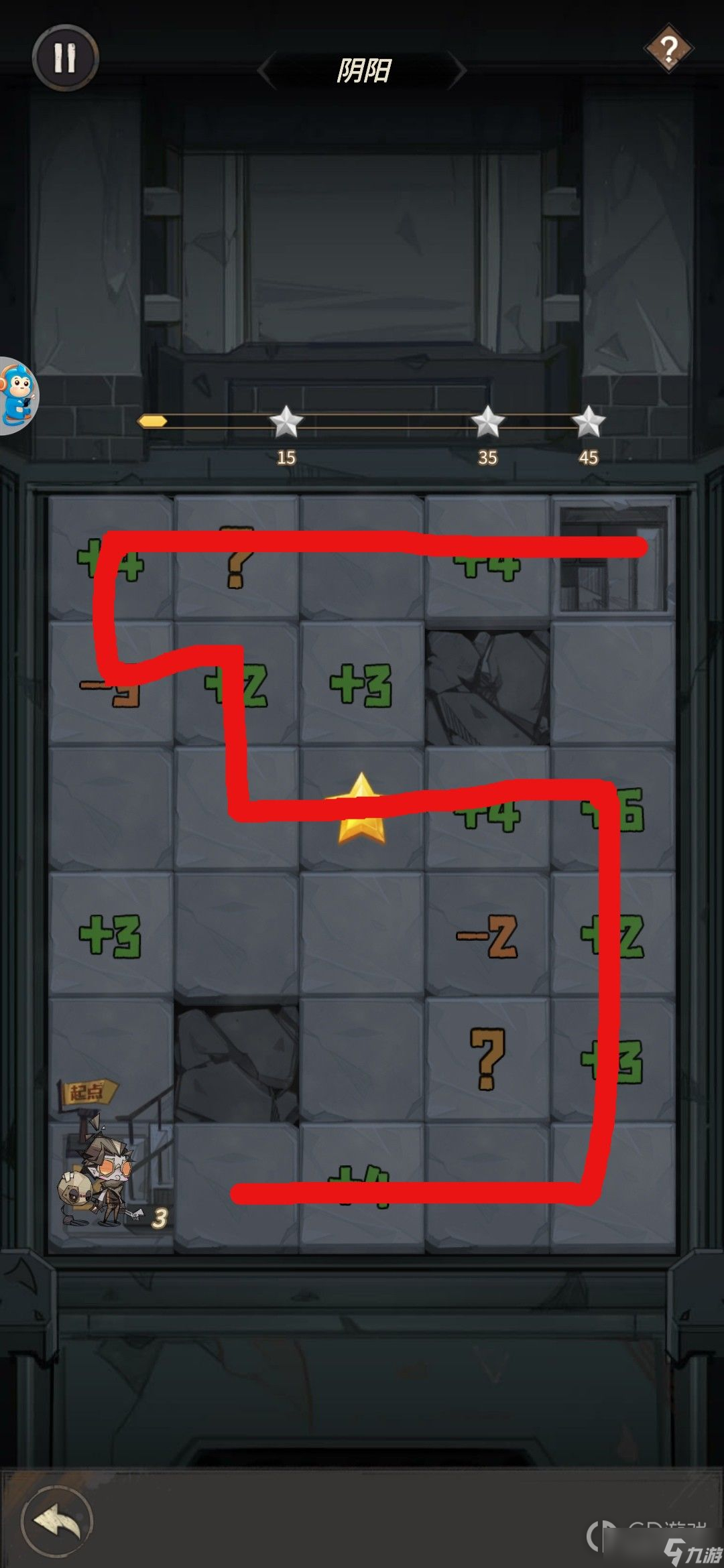Pause the game
The image size is (724, 1568).
point(65,58)
